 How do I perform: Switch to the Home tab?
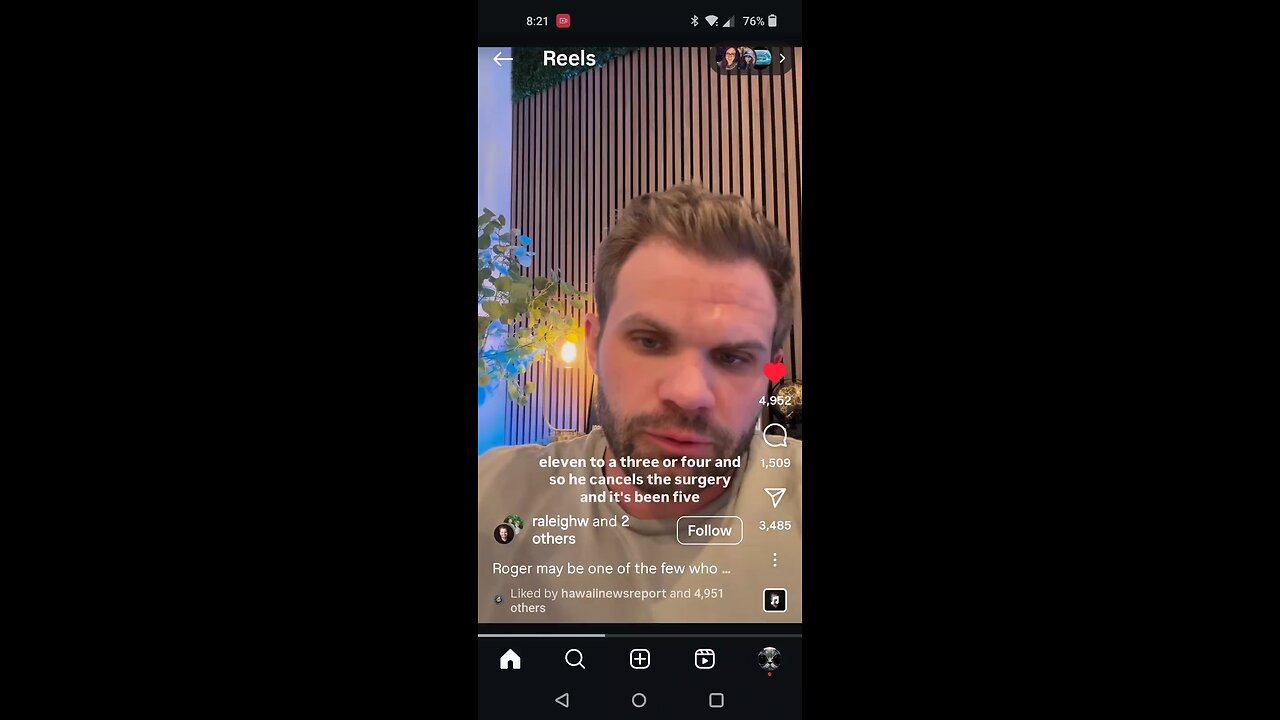tap(510, 659)
